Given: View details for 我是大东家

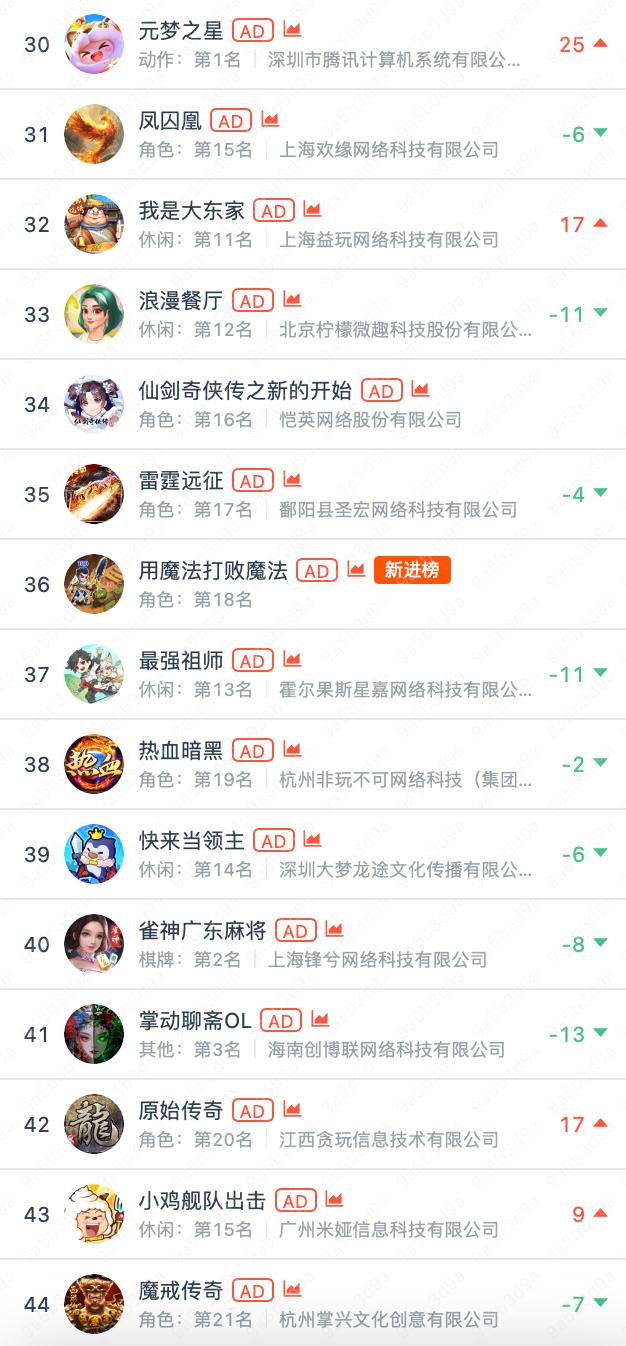Looking at the screenshot, I should point(313,224).
